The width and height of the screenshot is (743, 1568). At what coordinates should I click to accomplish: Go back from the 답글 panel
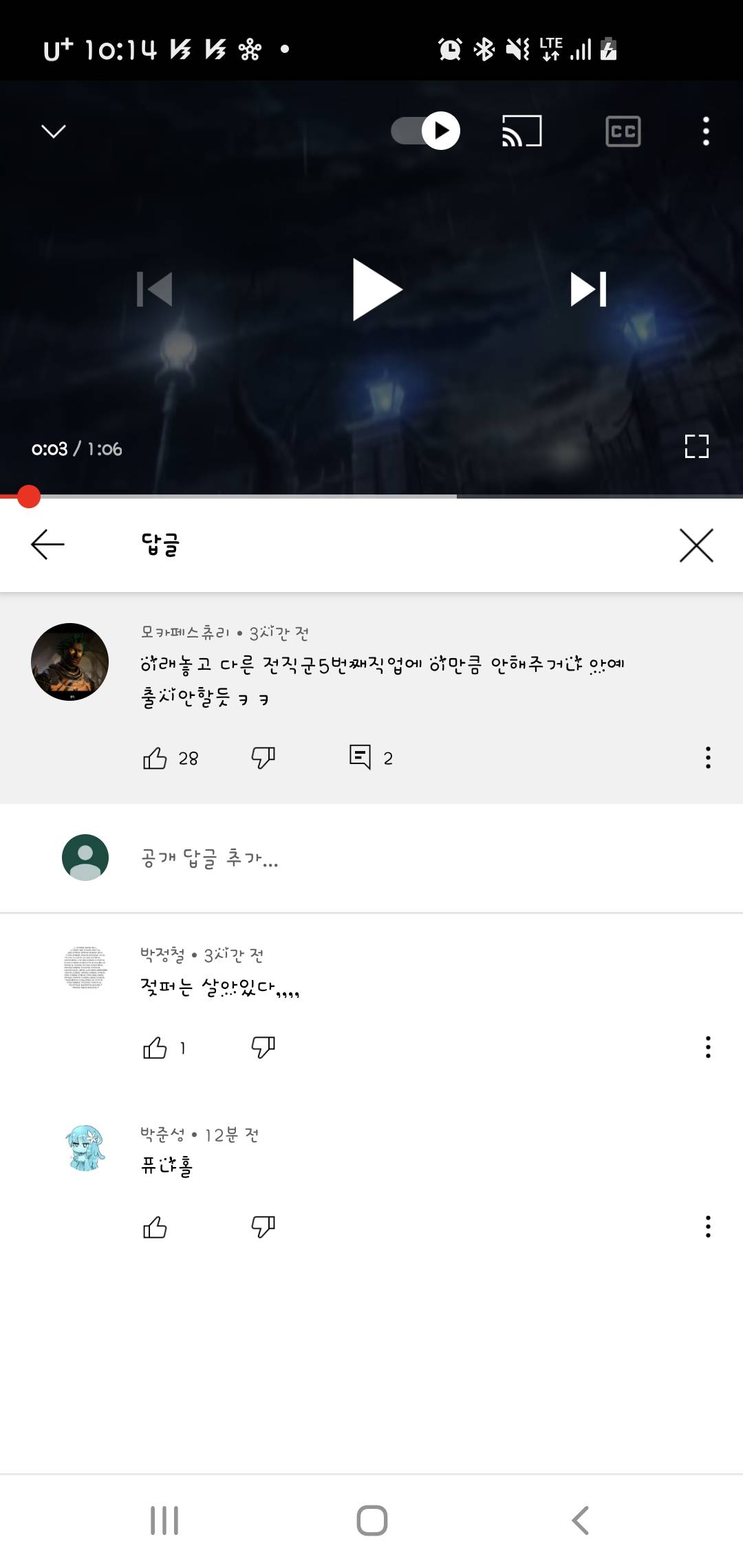point(47,545)
